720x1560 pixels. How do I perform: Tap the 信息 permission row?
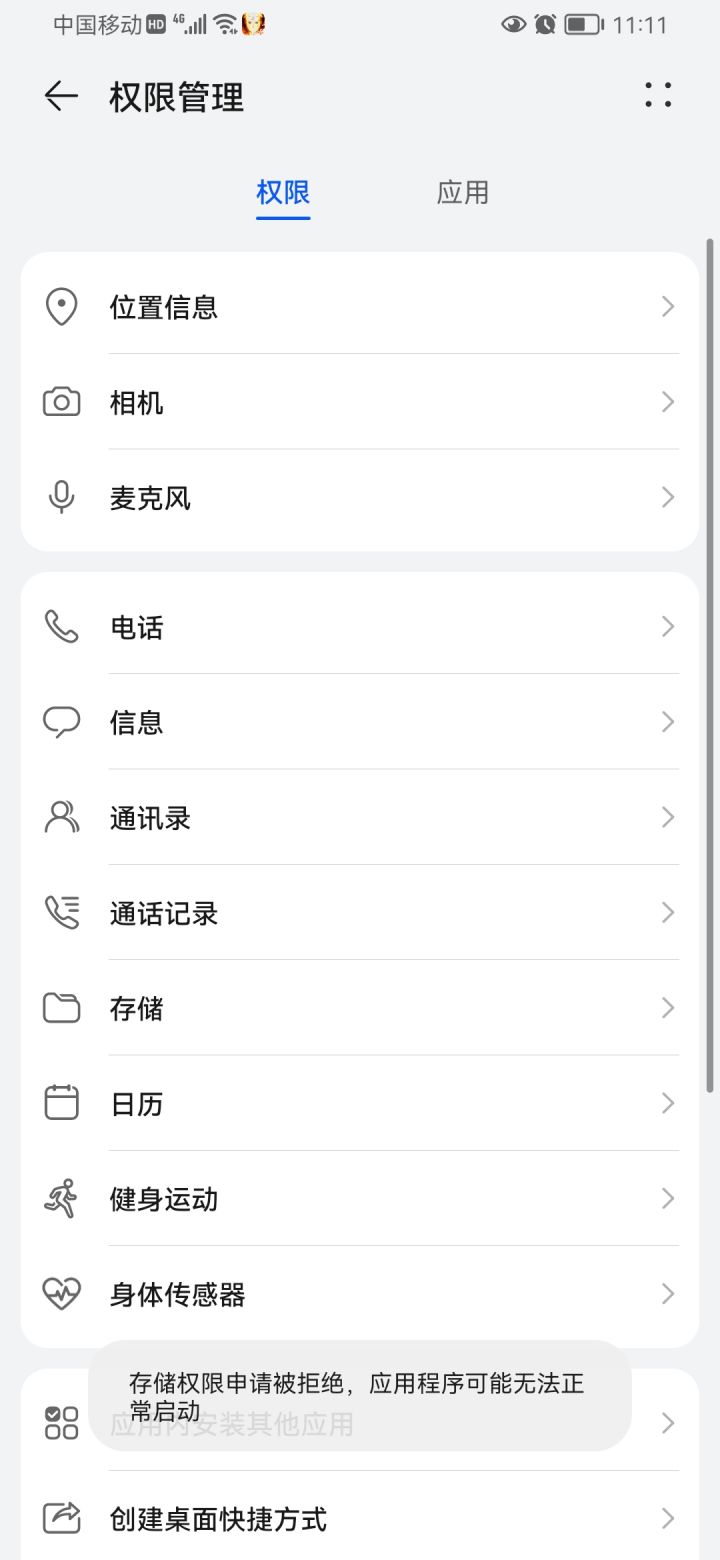[360, 722]
